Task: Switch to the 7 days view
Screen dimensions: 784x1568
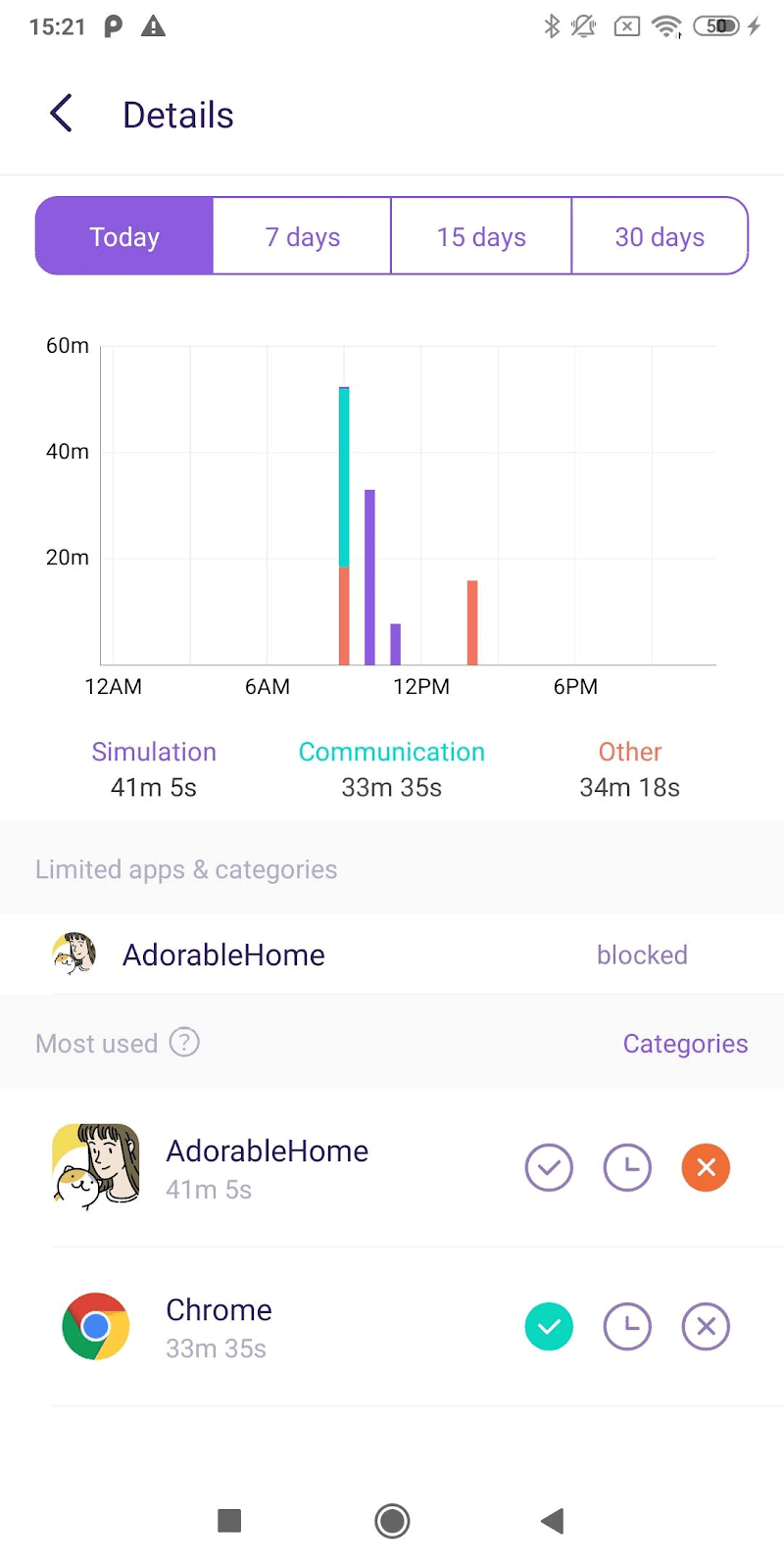Action: coord(302,236)
